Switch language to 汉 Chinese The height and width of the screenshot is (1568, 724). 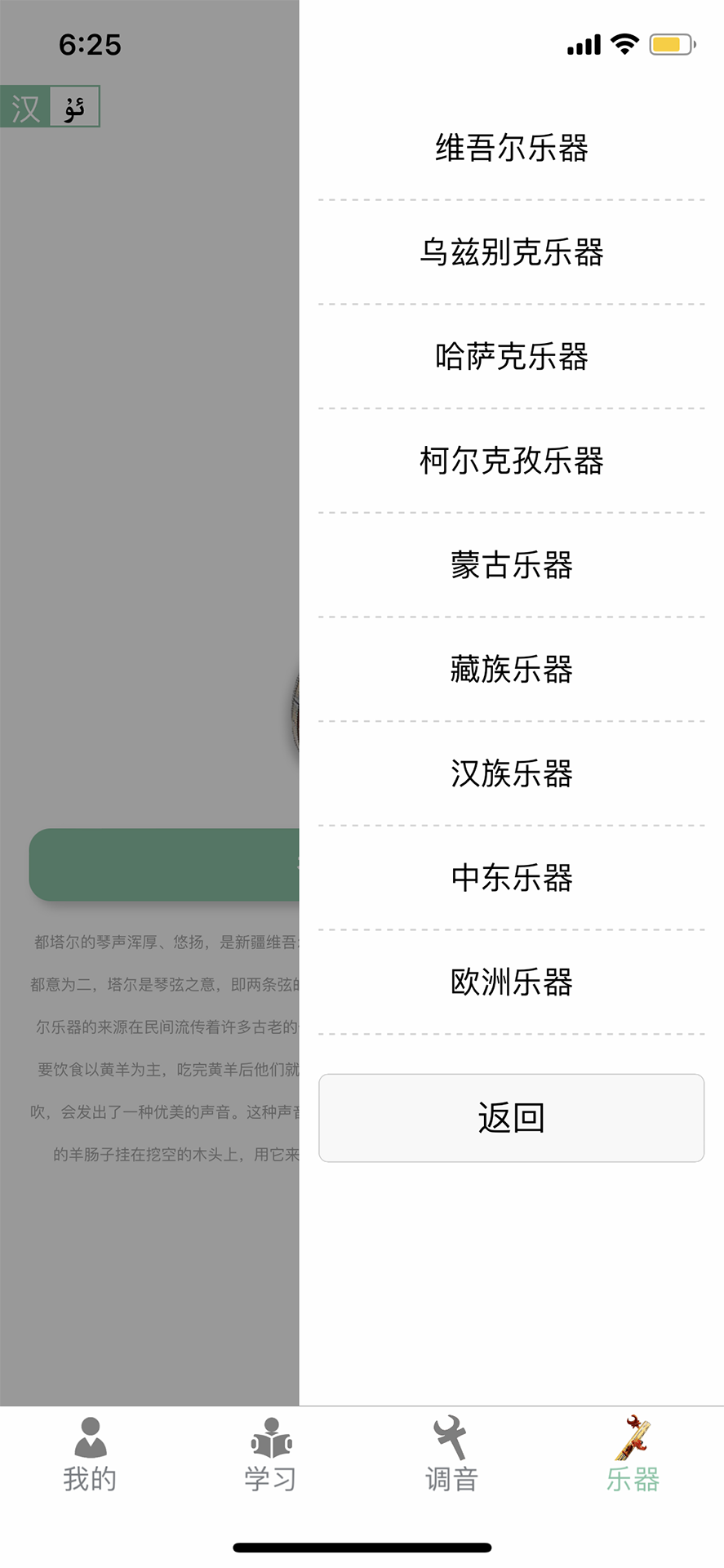25,107
